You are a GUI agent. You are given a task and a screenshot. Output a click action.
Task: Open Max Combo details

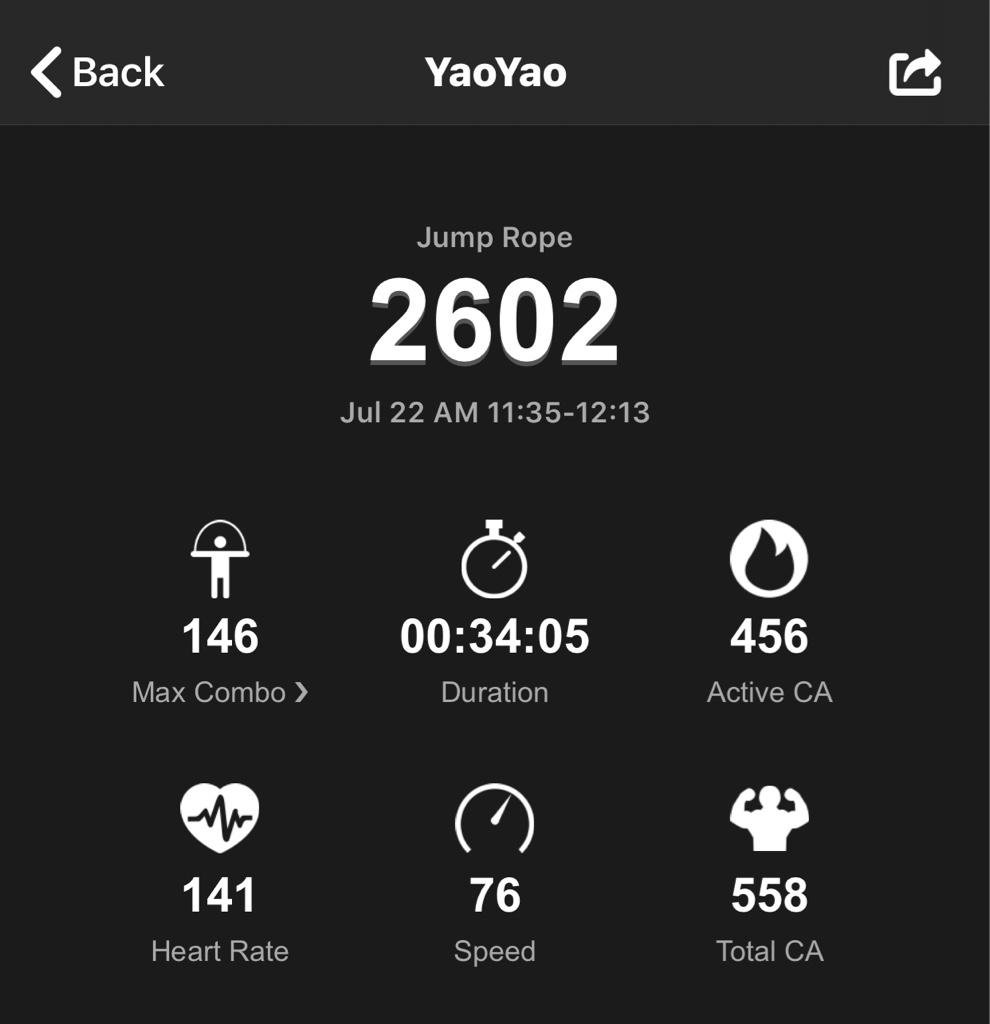click(x=219, y=692)
